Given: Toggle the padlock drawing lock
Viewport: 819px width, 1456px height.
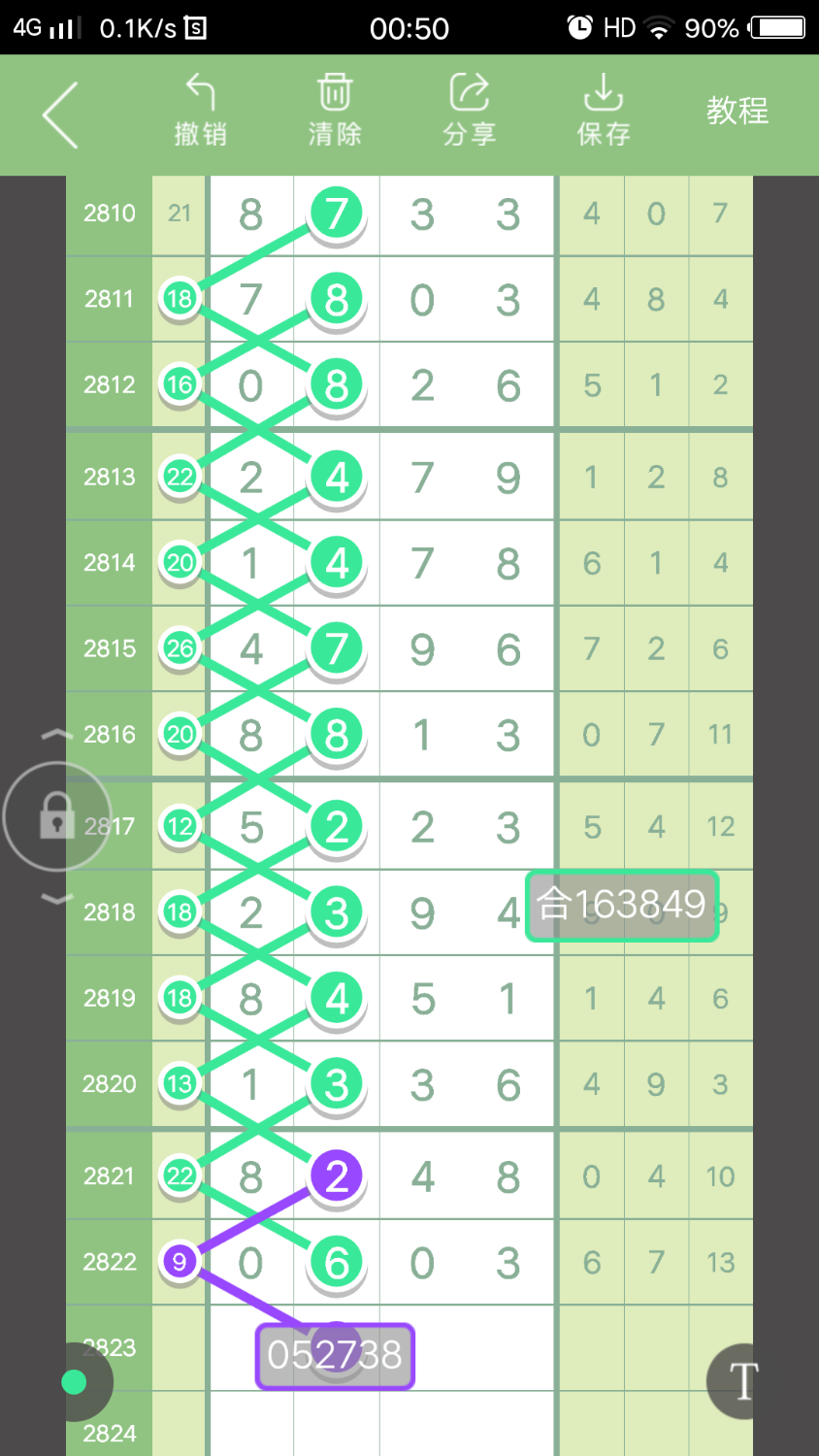Looking at the screenshot, I should tap(56, 816).
